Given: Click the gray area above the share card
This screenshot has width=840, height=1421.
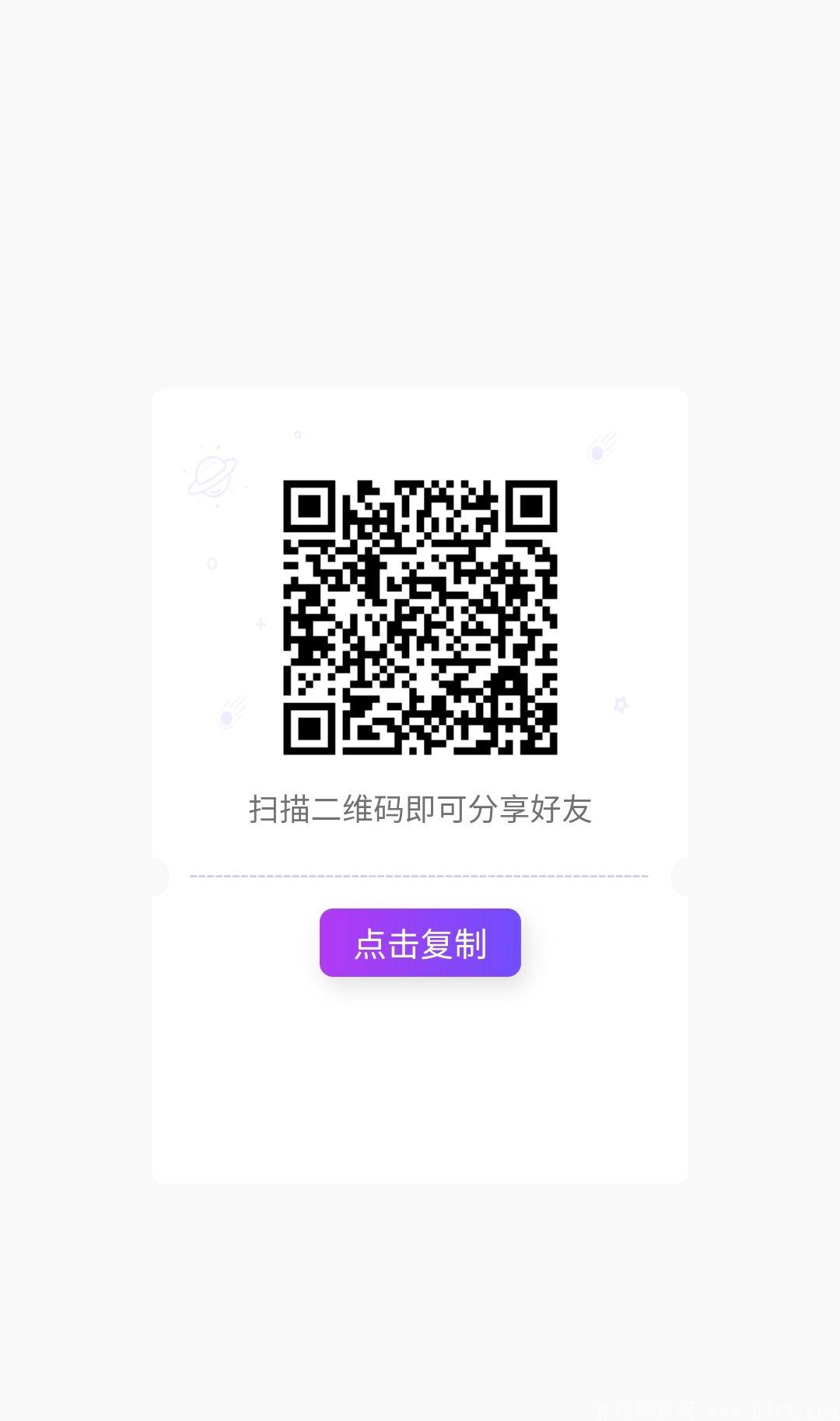Looking at the screenshot, I should (x=420, y=194).
